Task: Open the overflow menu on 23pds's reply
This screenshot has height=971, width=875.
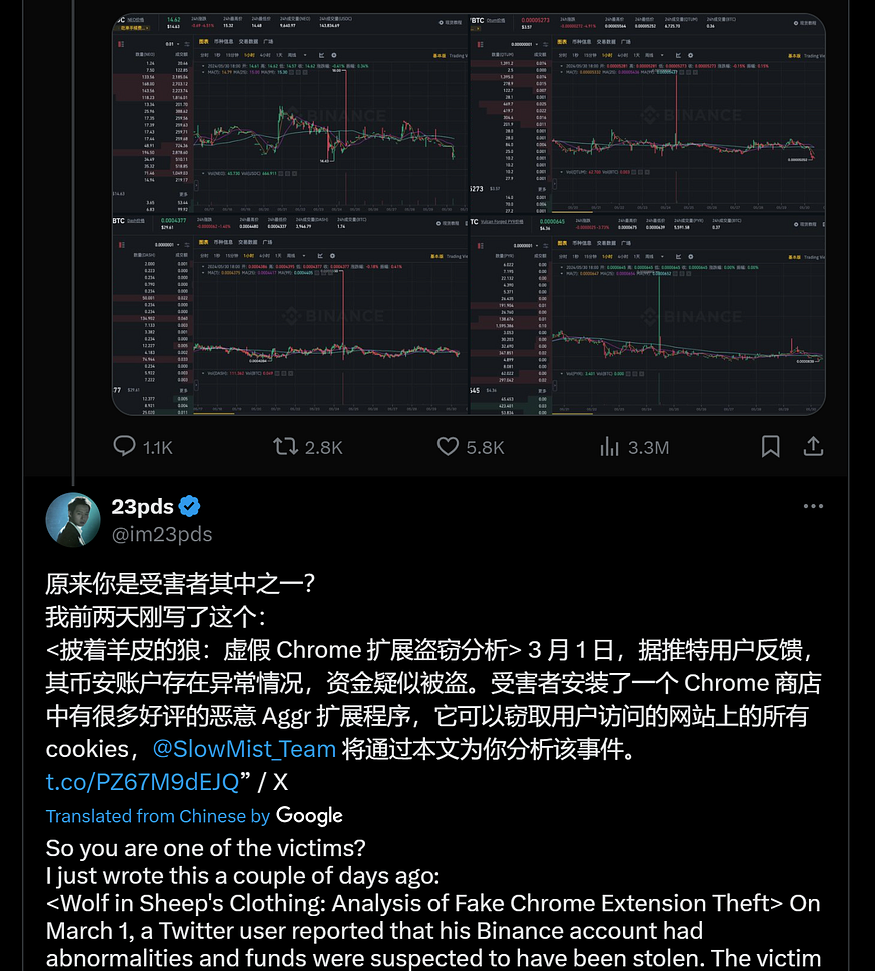Action: (x=813, y=507)
